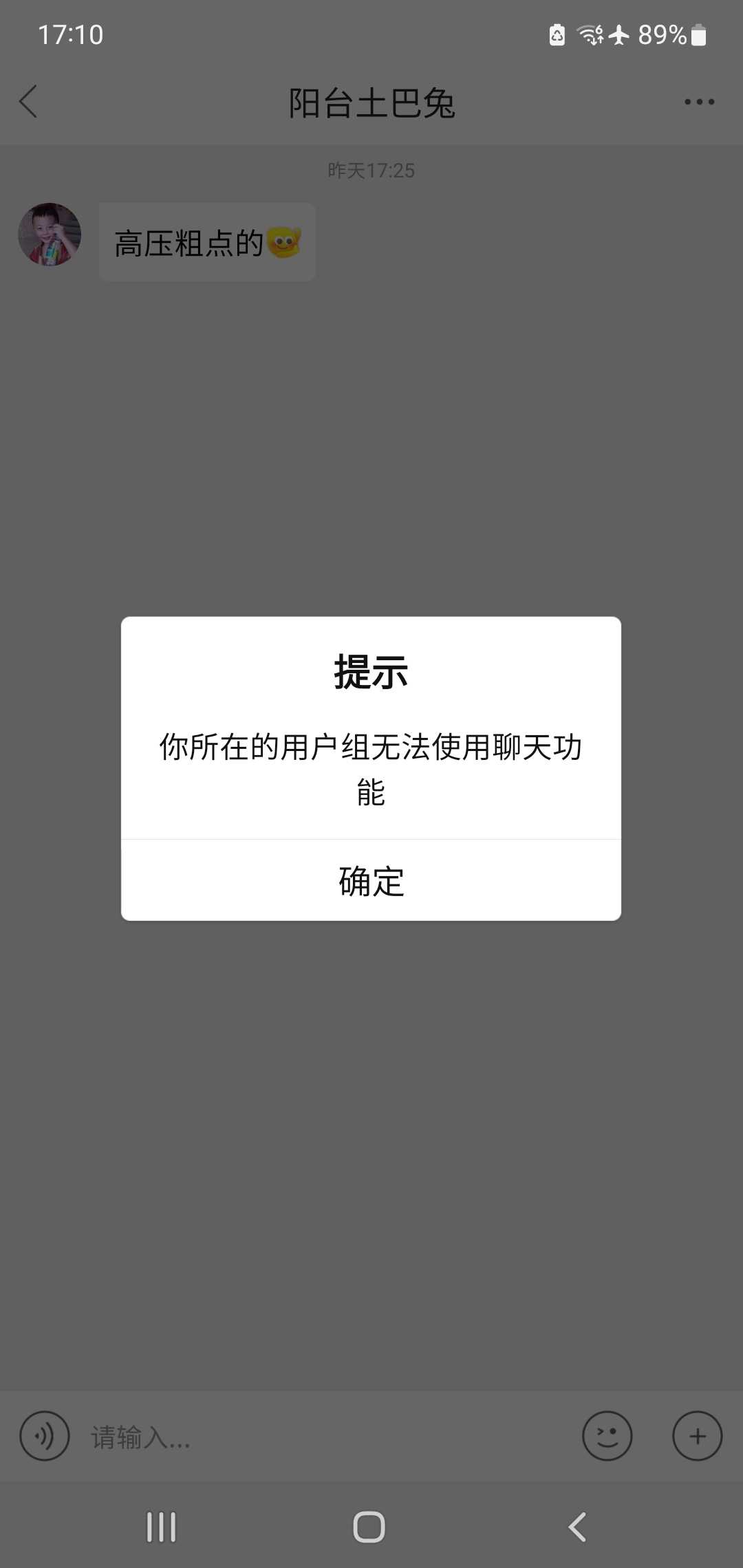743x1568 pixels.
Task: Open the emoji picker
Action: click(607, 1436)
